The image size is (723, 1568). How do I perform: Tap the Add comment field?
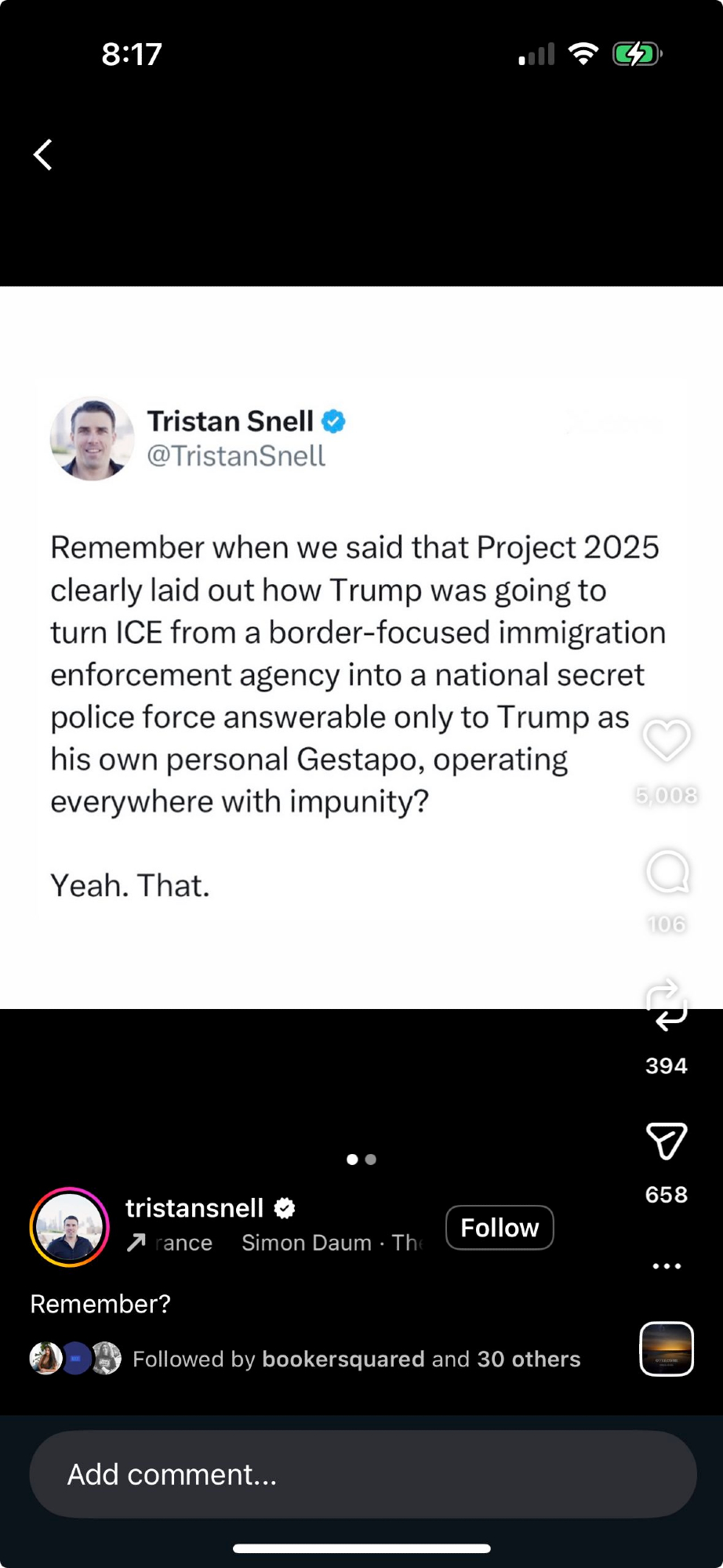coord(362,1474)
